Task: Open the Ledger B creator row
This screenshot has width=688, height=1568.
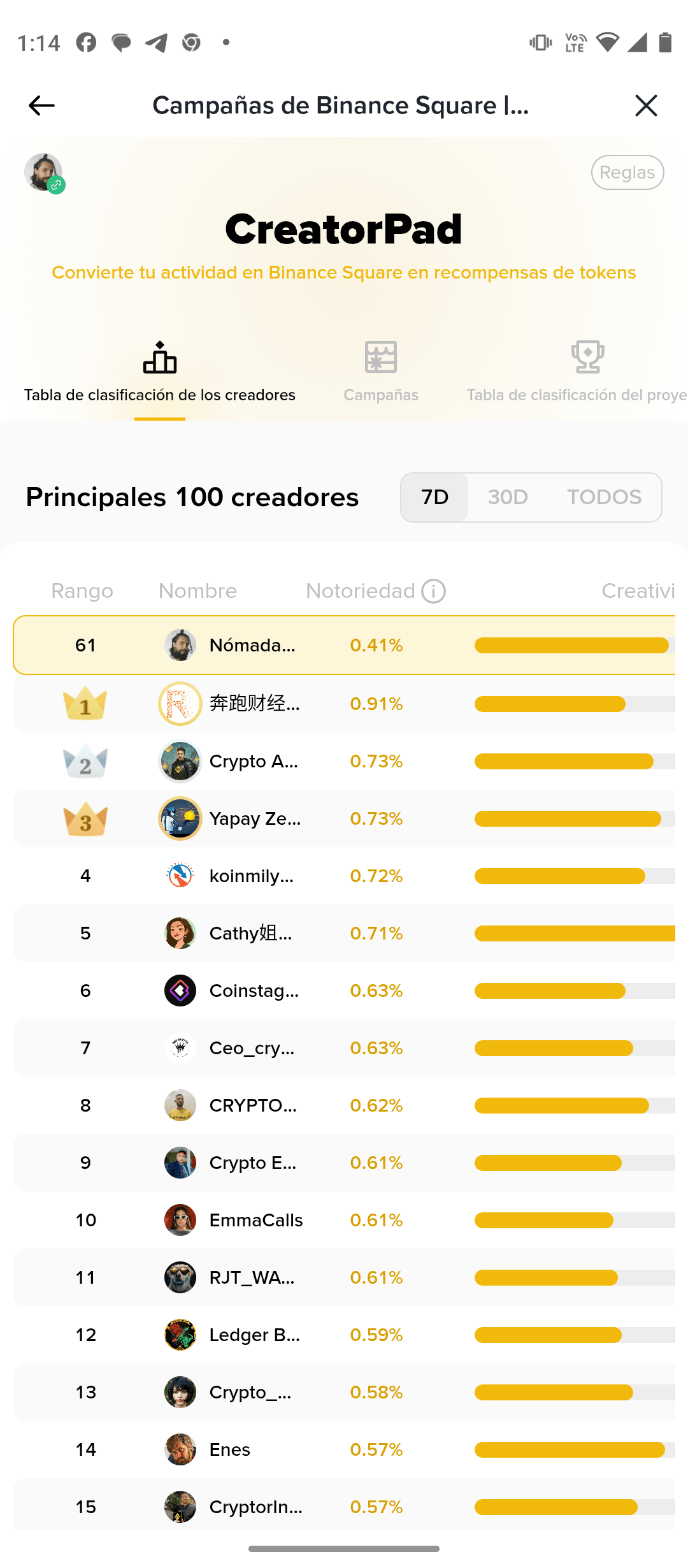Action: tap(344, 1335)
